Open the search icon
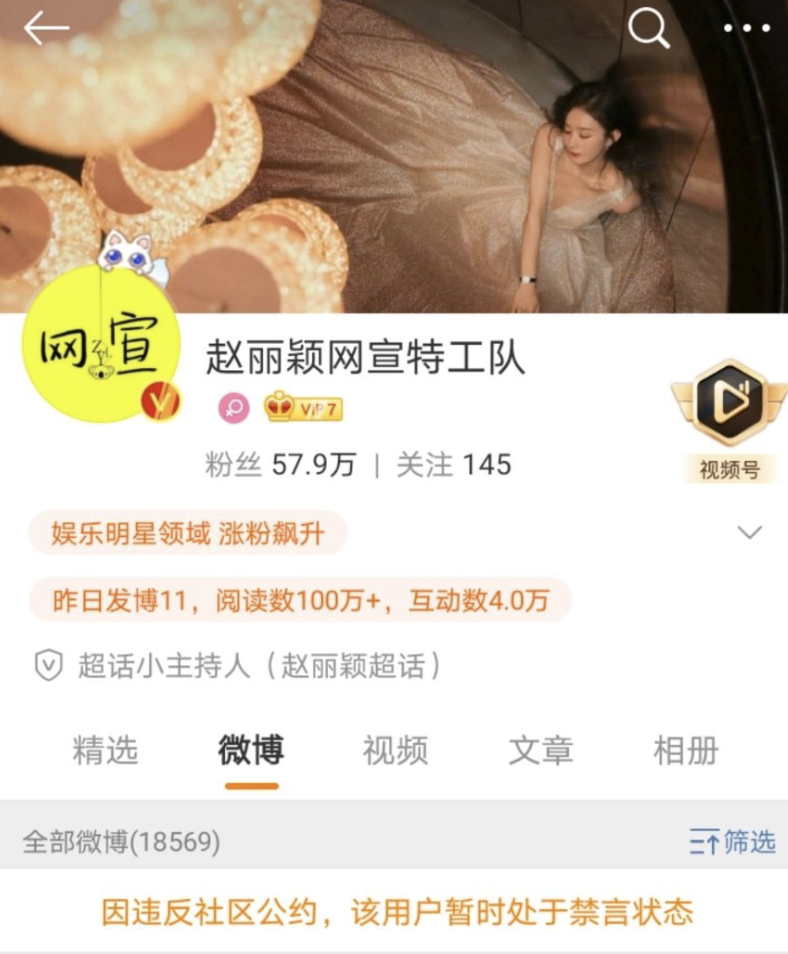This screenshot has width=788, height=954. click(648, 29)
